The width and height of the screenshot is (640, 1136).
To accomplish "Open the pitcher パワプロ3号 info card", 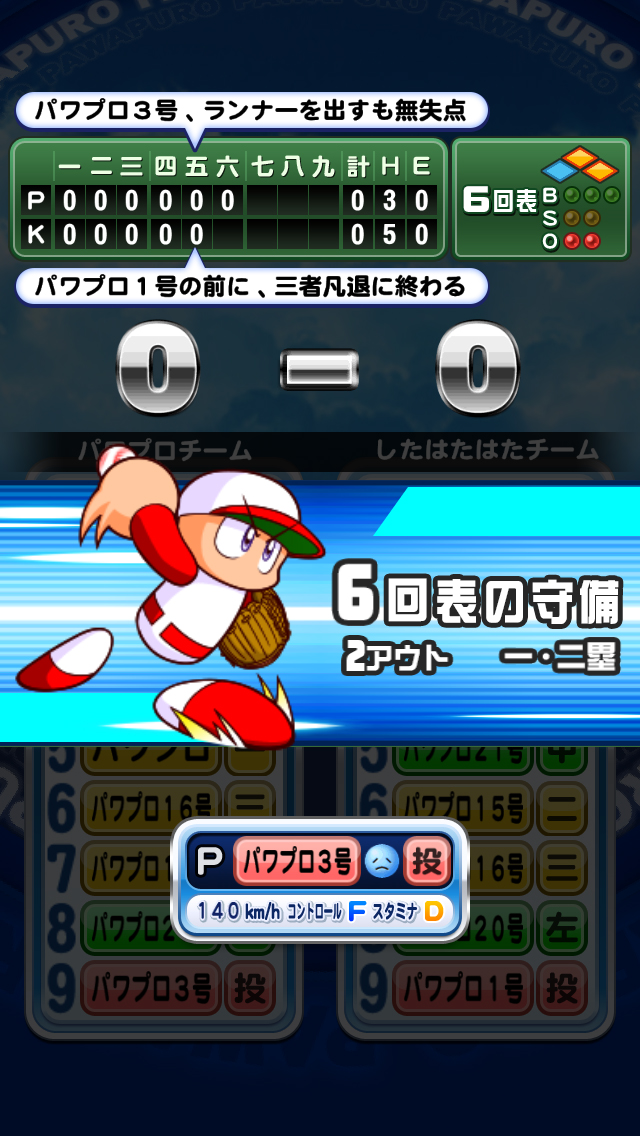I will (319, 880).
